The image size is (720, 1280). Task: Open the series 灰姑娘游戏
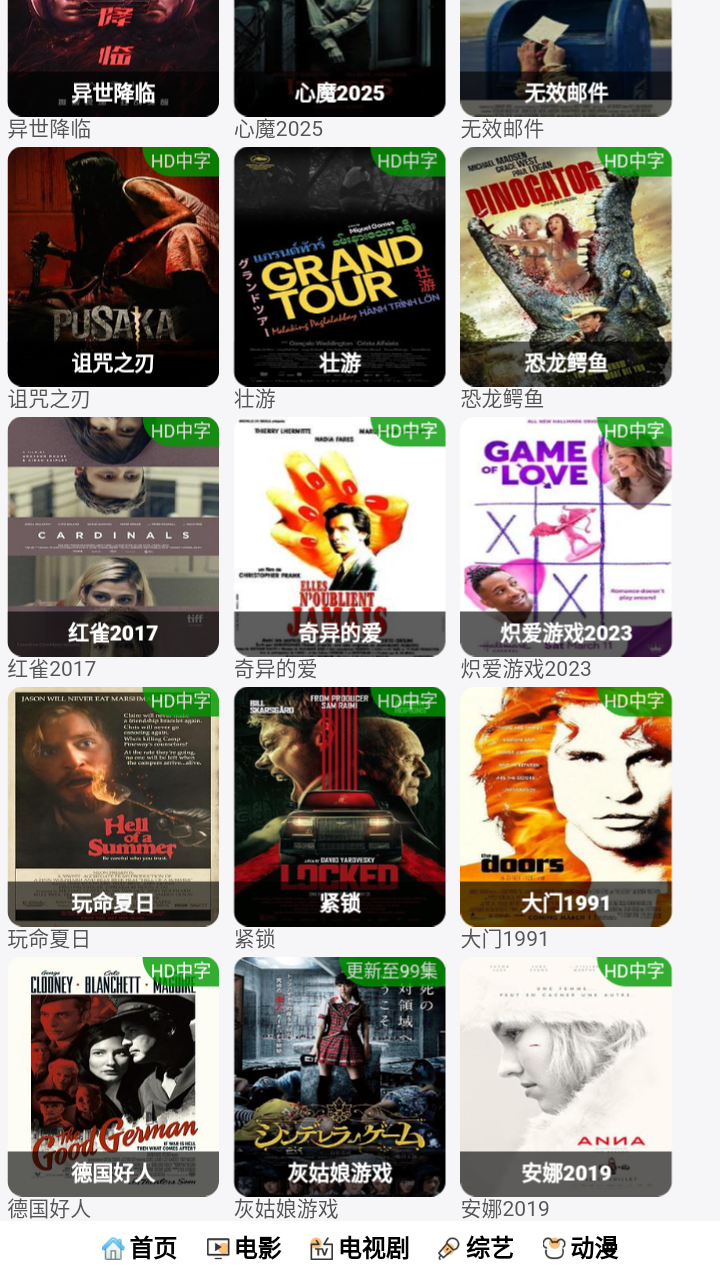coord(339,1076)
